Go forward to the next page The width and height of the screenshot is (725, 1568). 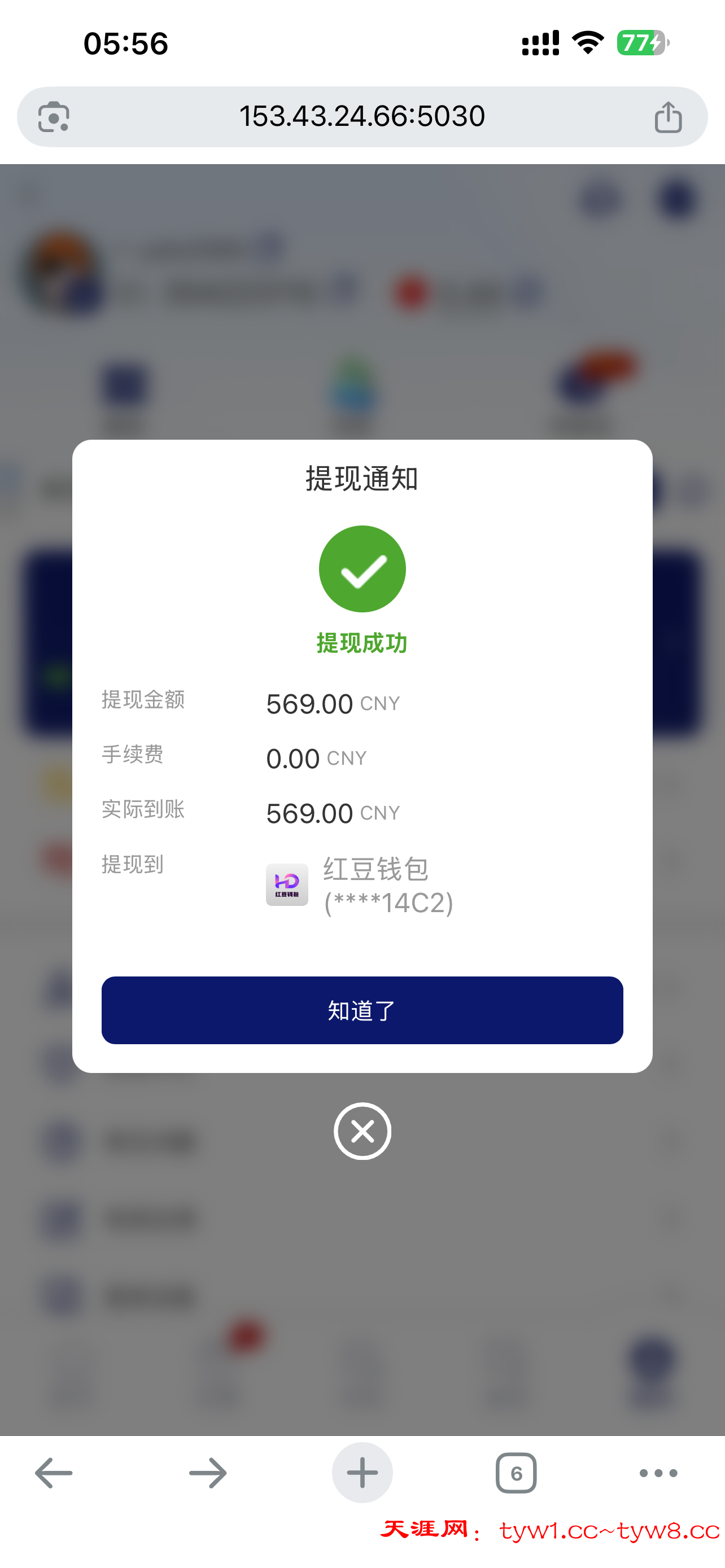[208, 1473]
